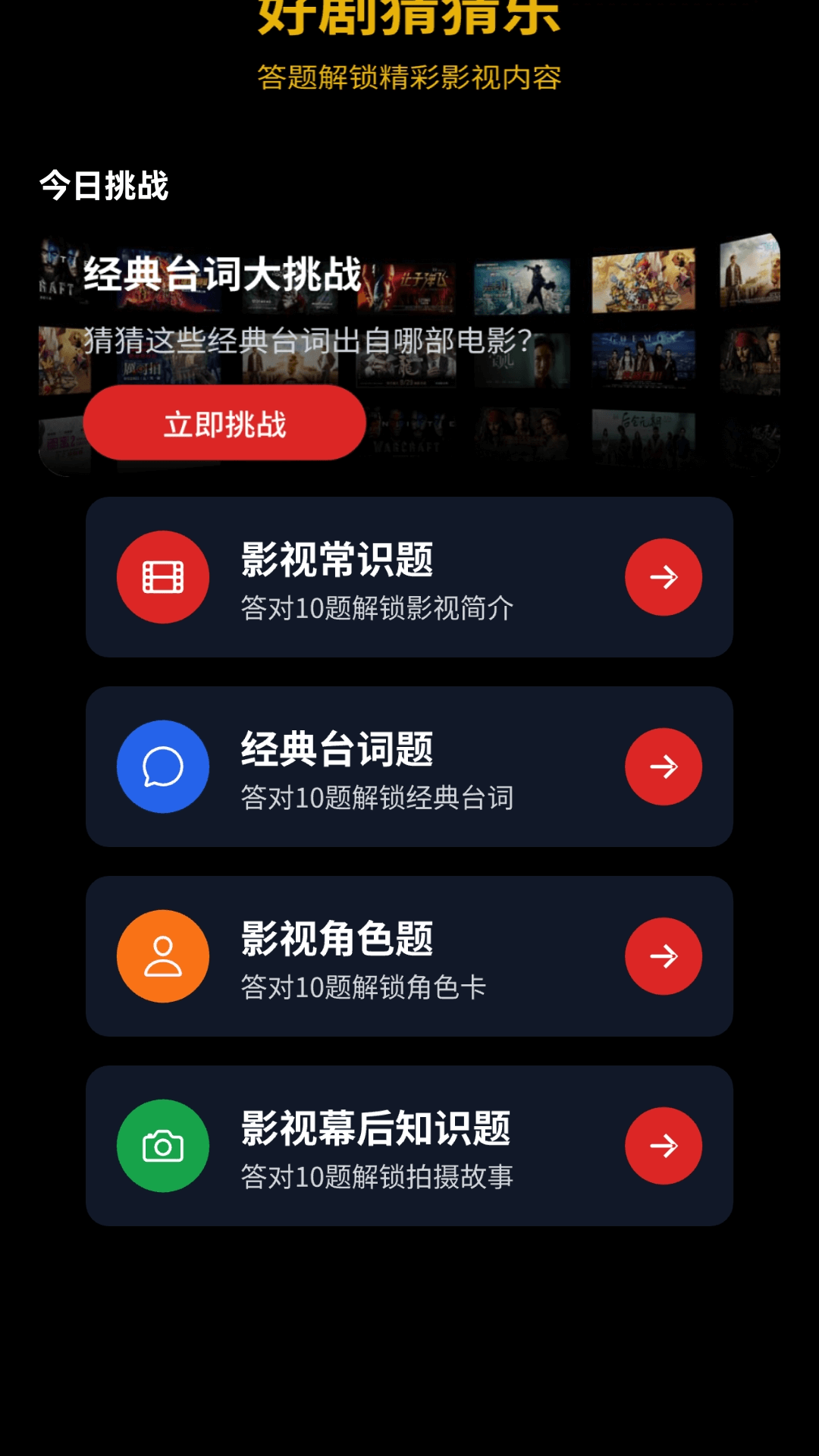The image size is (819, 1456).
Task: Click the green camera icon
Action: (162, 1145)
